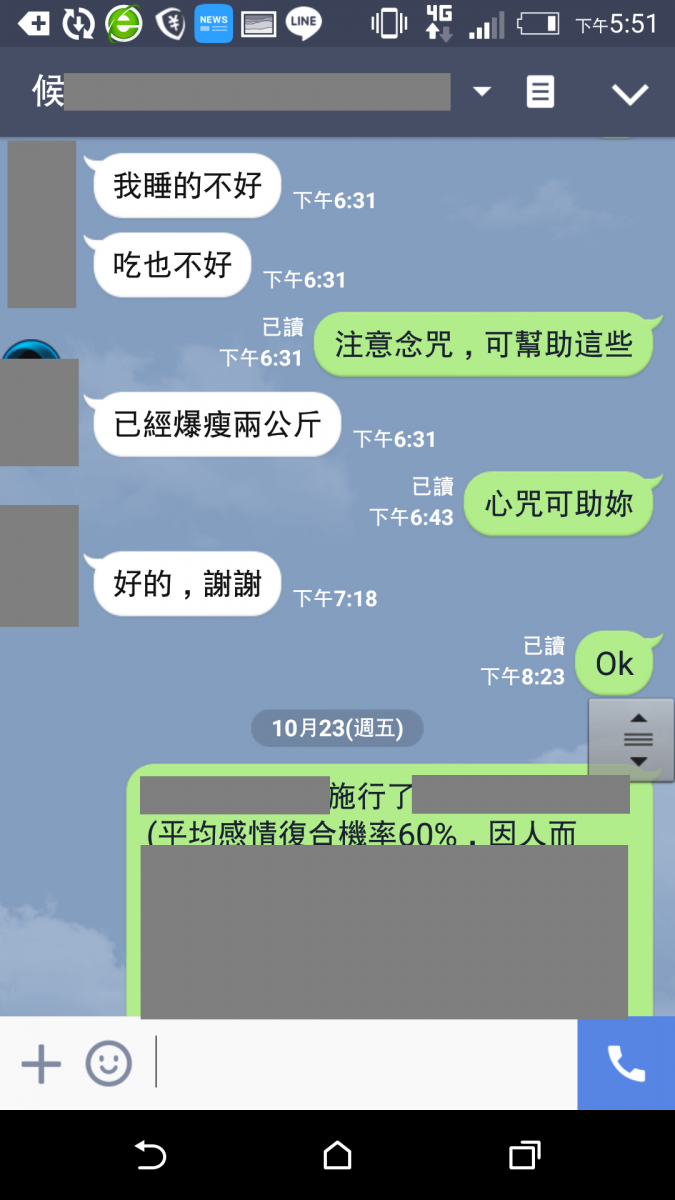Open the chevron menu in header
675x1200 pixels.
click(x=630, y=94)
